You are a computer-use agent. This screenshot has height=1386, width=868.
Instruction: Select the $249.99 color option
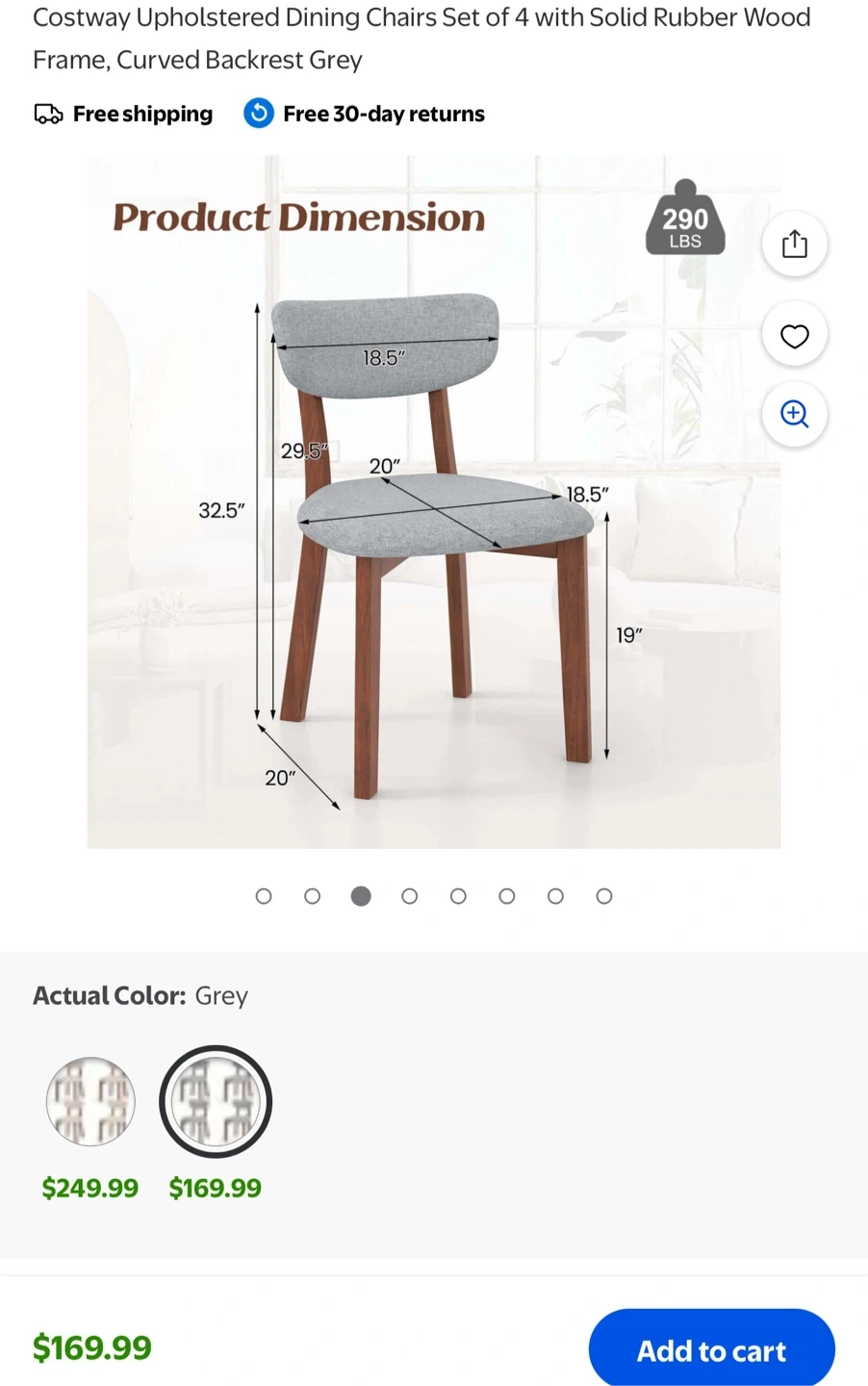tap(90, 1102)
